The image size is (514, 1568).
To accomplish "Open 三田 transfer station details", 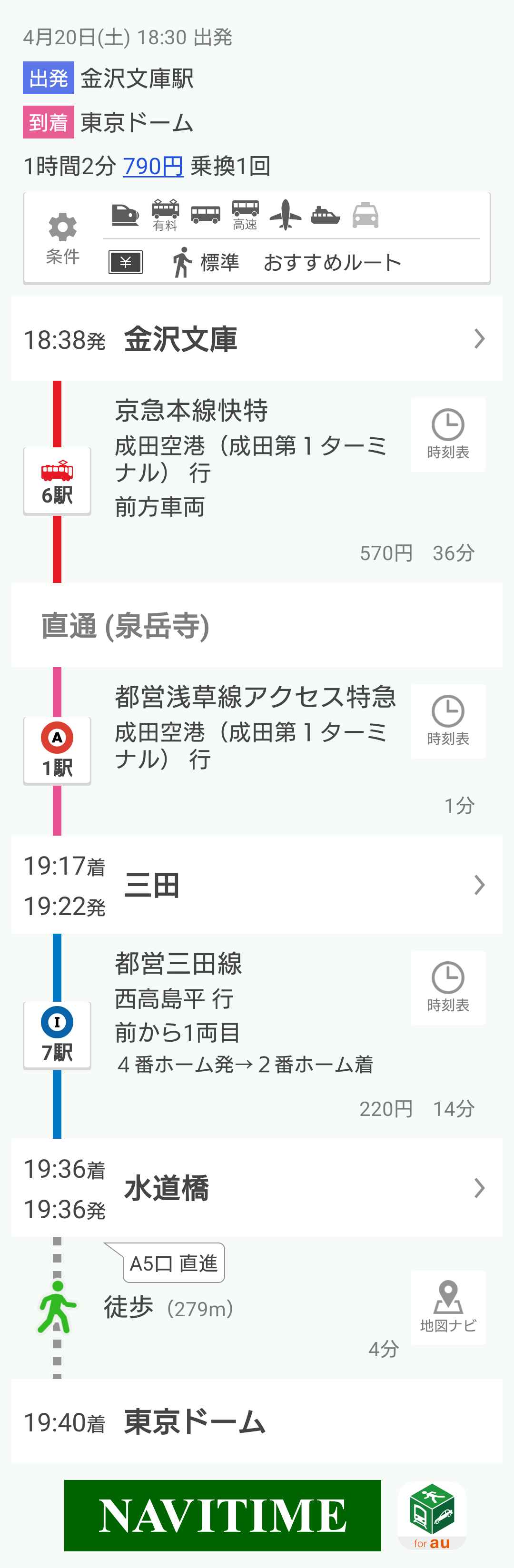I will point(257,885).
